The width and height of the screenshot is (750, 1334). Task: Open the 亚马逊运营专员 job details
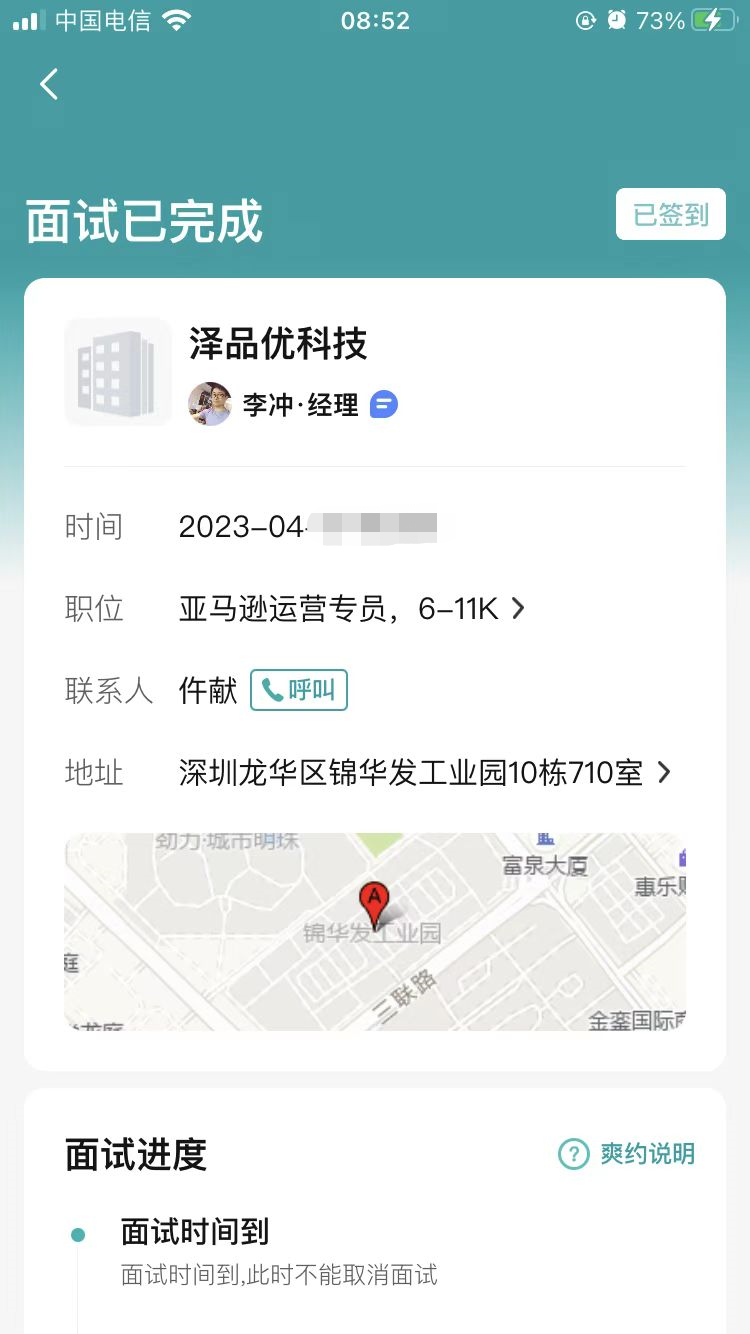[x=350, y=608]
